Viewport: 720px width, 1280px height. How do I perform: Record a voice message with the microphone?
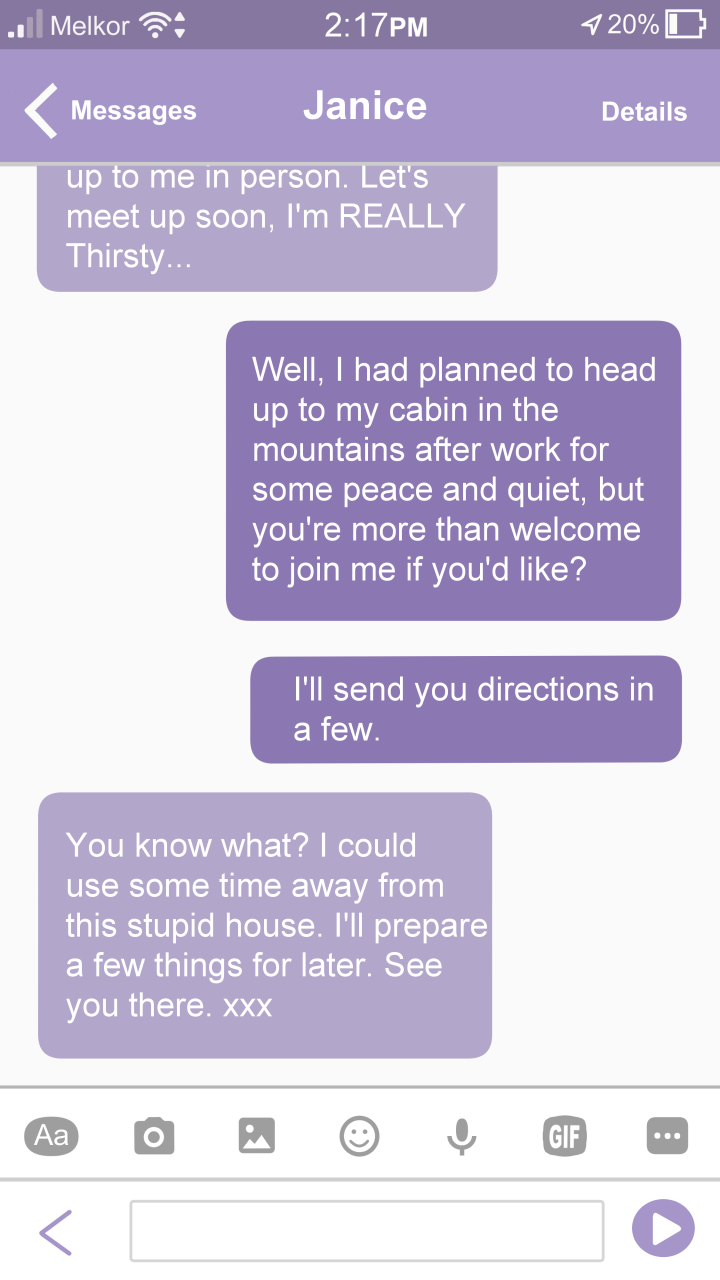461,1136
